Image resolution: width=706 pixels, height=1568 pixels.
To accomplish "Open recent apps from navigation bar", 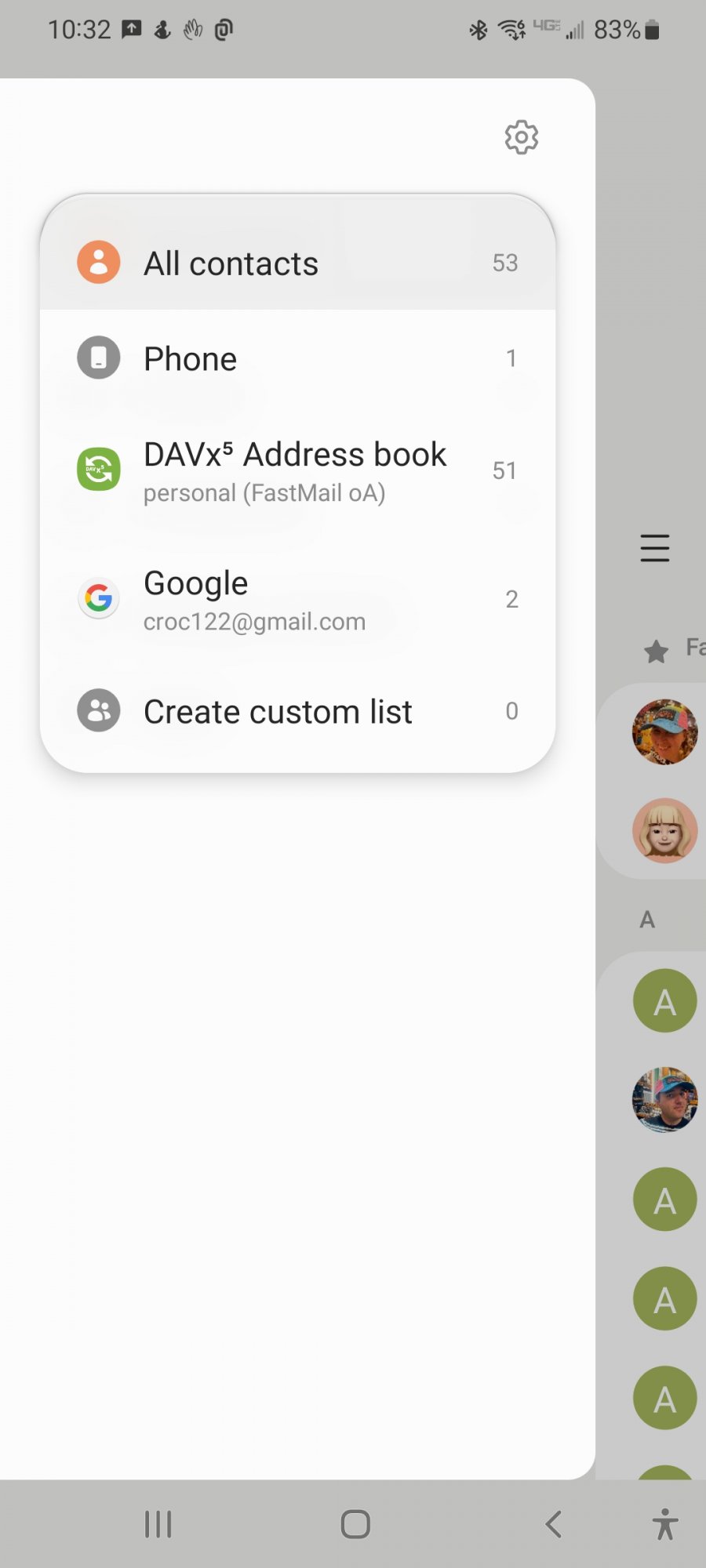I will 158,1524.
